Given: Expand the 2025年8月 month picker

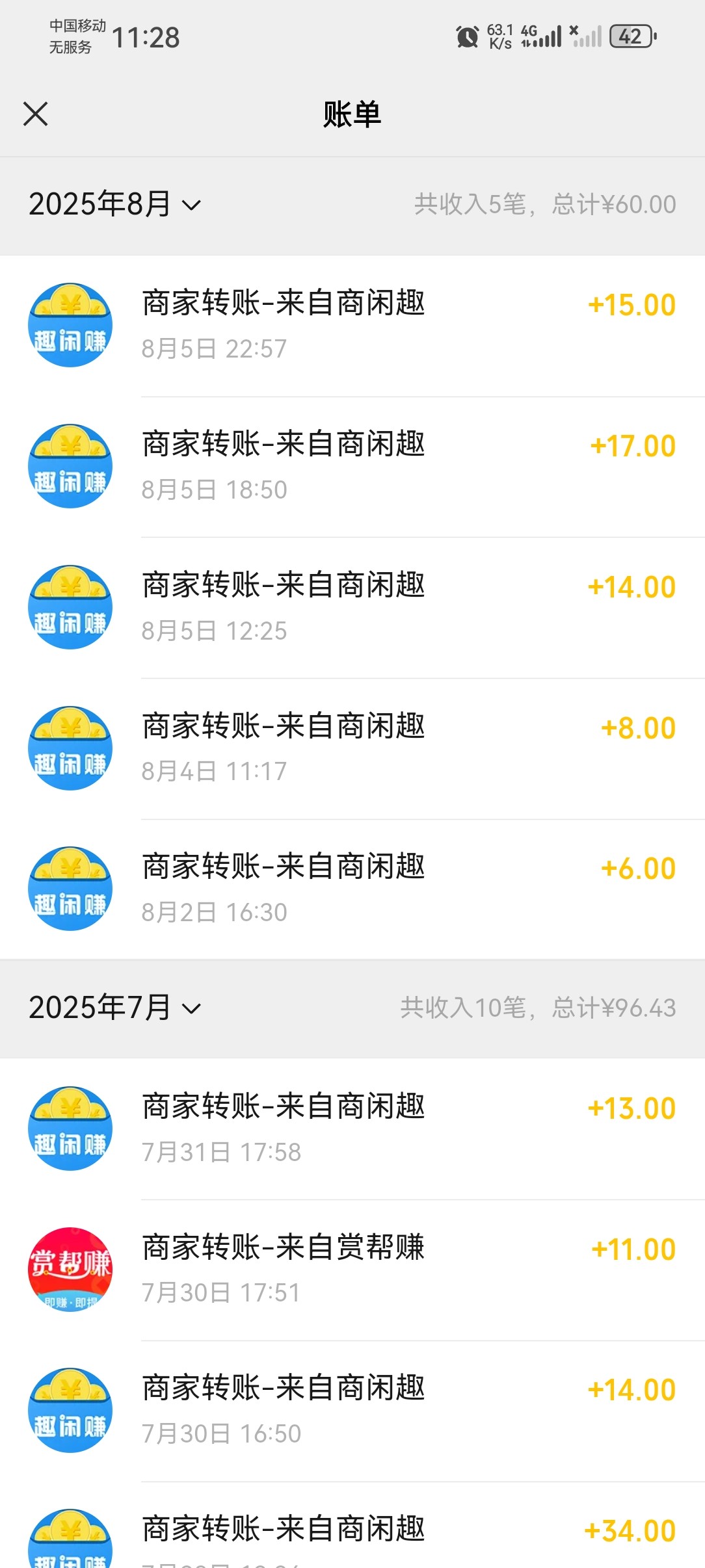Looking at the screenshot, I should coord(115,204).
